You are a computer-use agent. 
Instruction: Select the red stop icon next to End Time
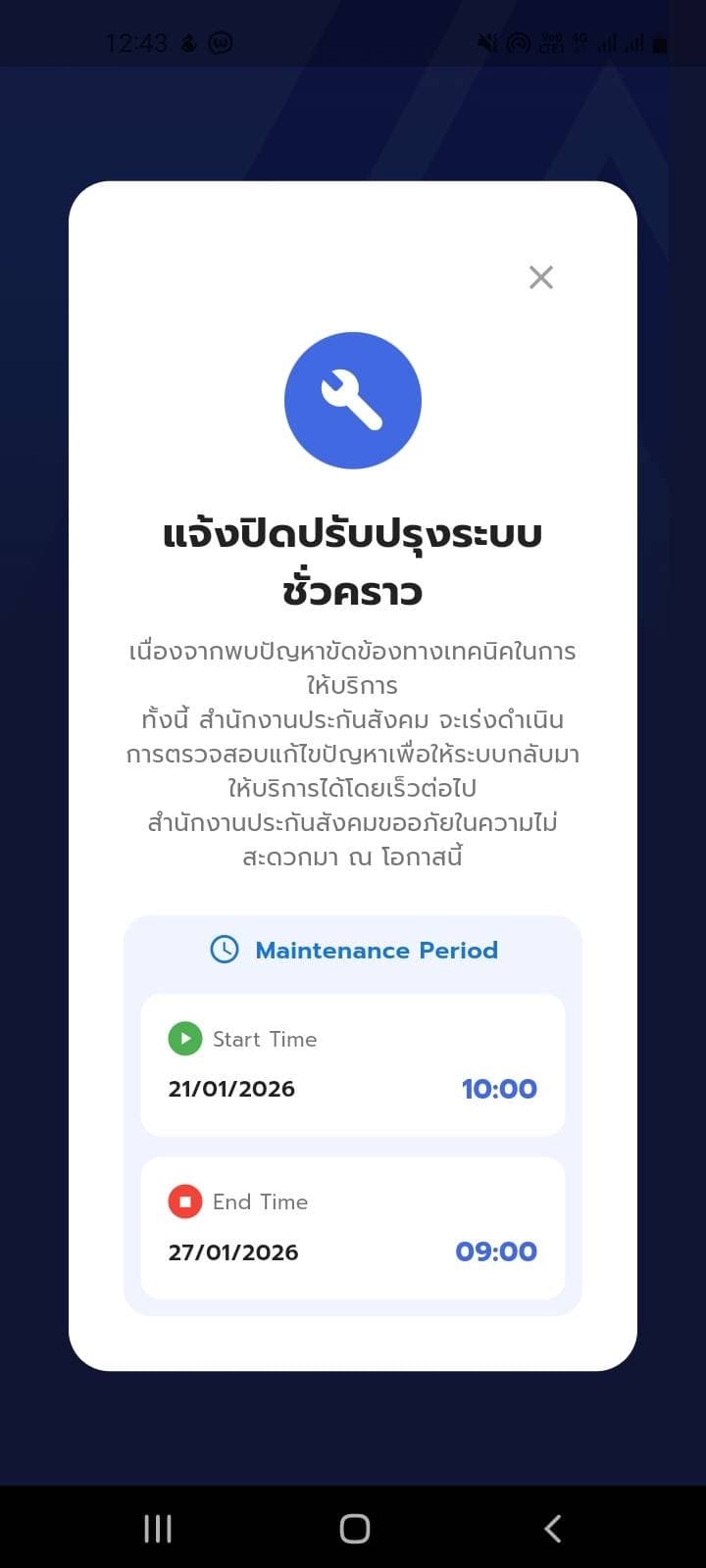[x=184, y=1201]
